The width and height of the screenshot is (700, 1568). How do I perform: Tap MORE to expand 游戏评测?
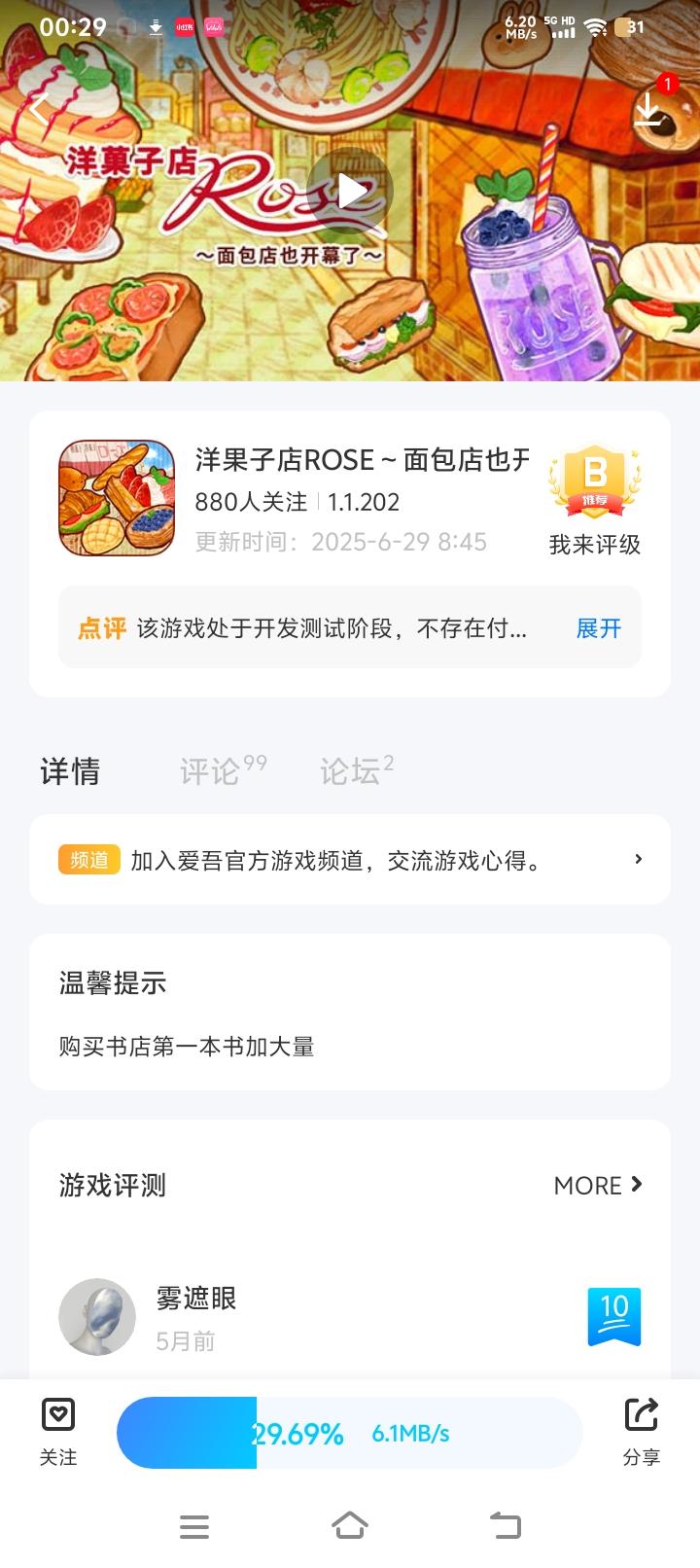(597, 1186)
